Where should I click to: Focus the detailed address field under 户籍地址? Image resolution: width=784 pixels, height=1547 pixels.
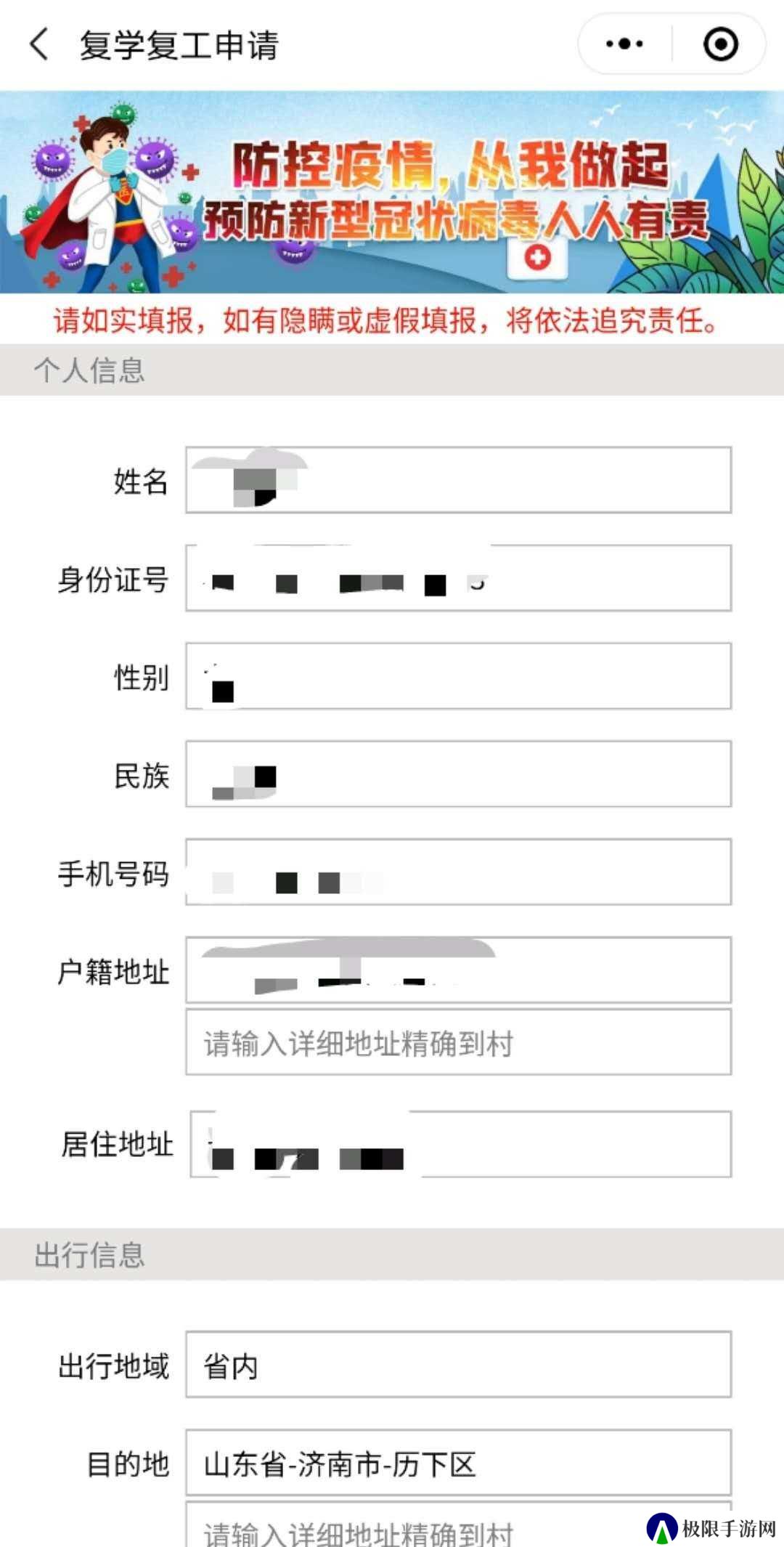coord(459,1042)
